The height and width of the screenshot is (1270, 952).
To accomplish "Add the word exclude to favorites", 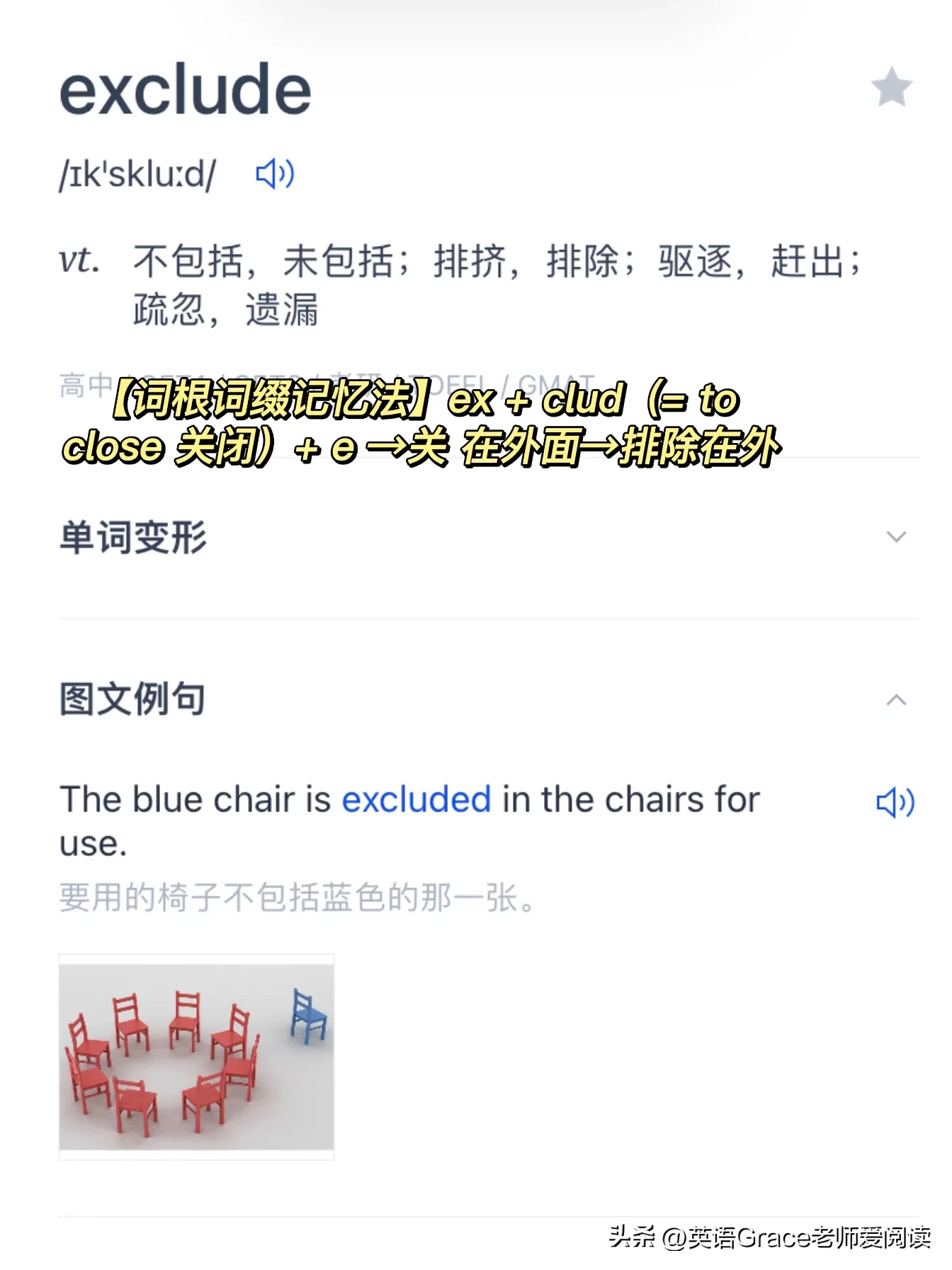I will (891, 87).
